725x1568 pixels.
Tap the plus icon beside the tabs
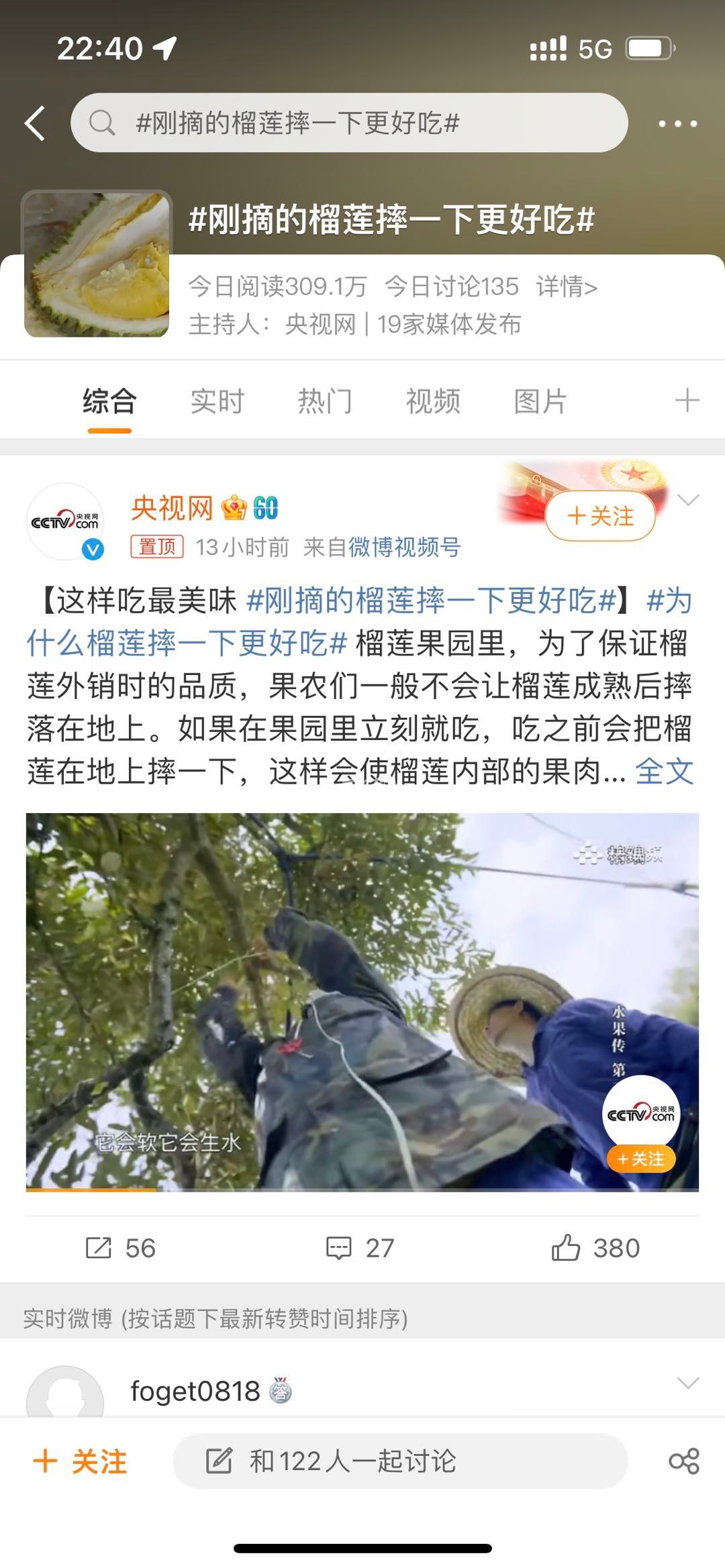687,401
